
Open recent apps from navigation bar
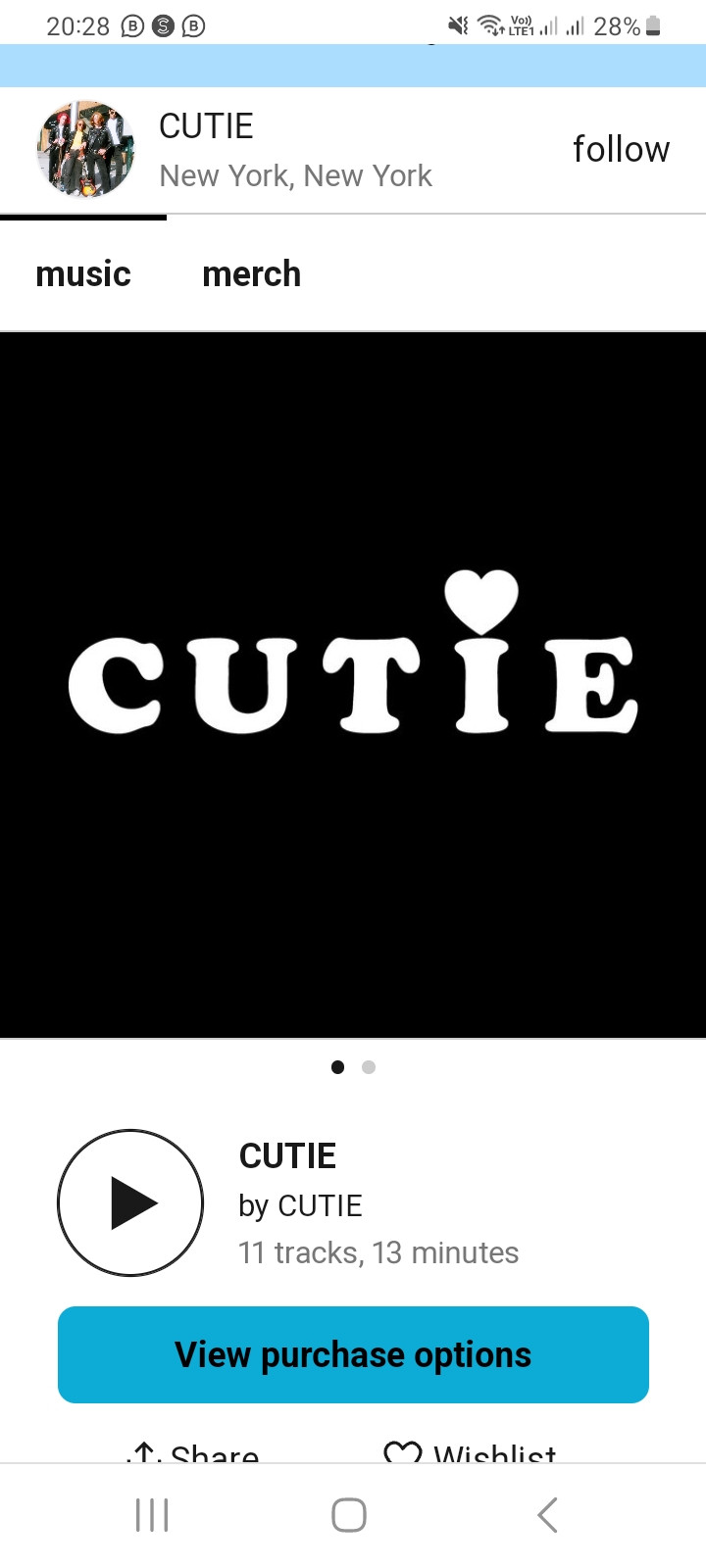pos(152,1515)
